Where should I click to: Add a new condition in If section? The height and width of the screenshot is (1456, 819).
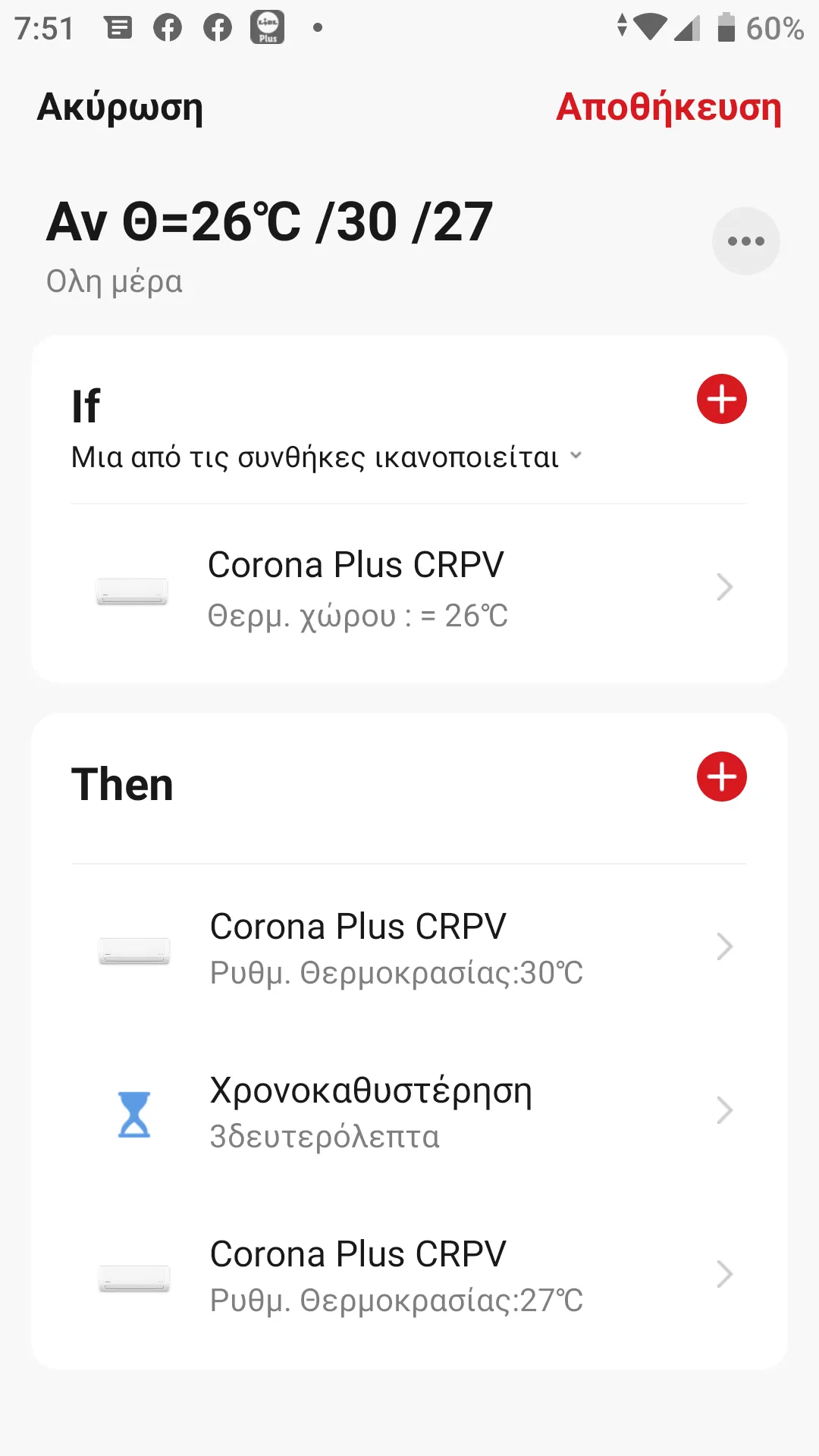coord(721,399)
